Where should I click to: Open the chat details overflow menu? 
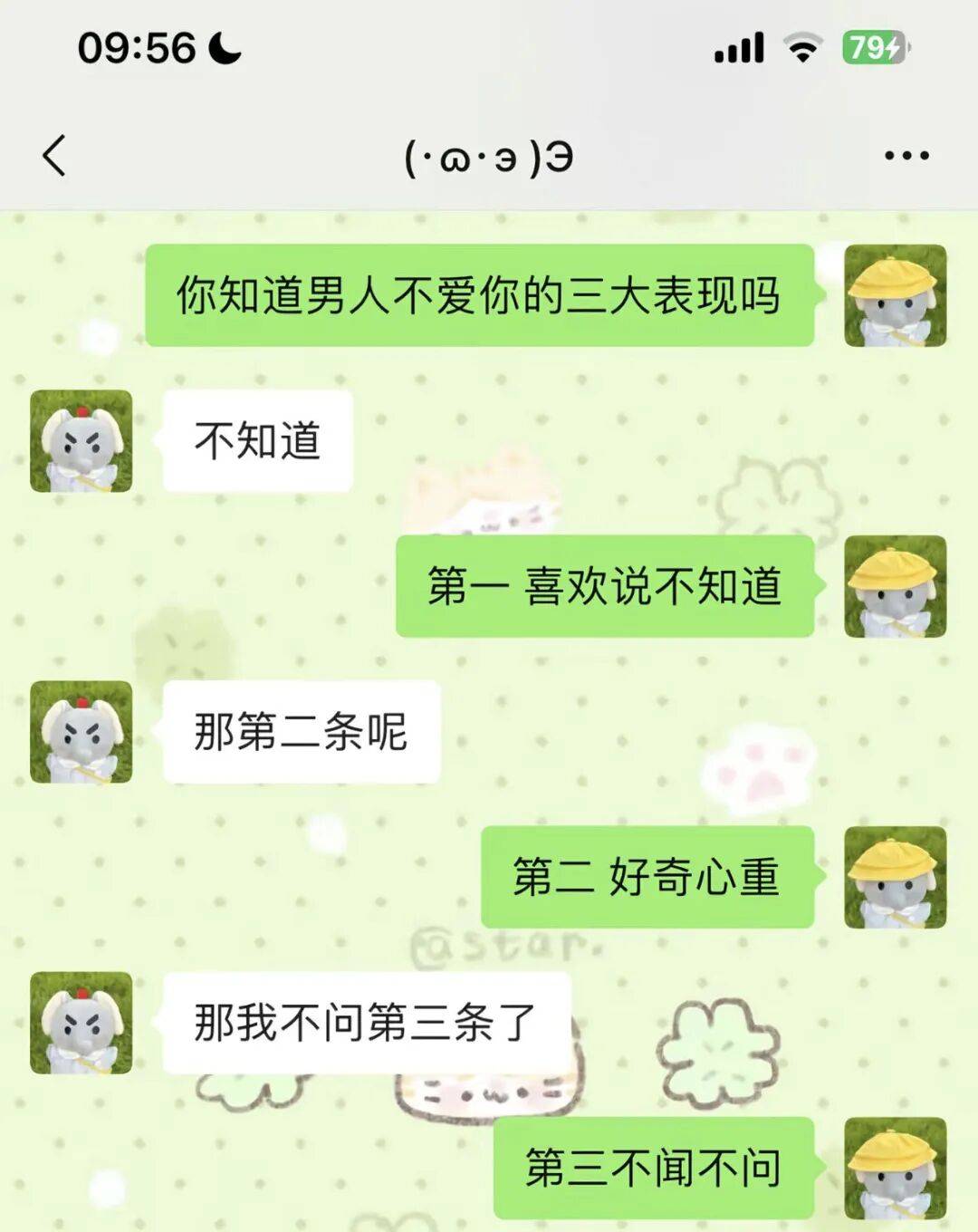pyautogui.click(x=906, y=156)
